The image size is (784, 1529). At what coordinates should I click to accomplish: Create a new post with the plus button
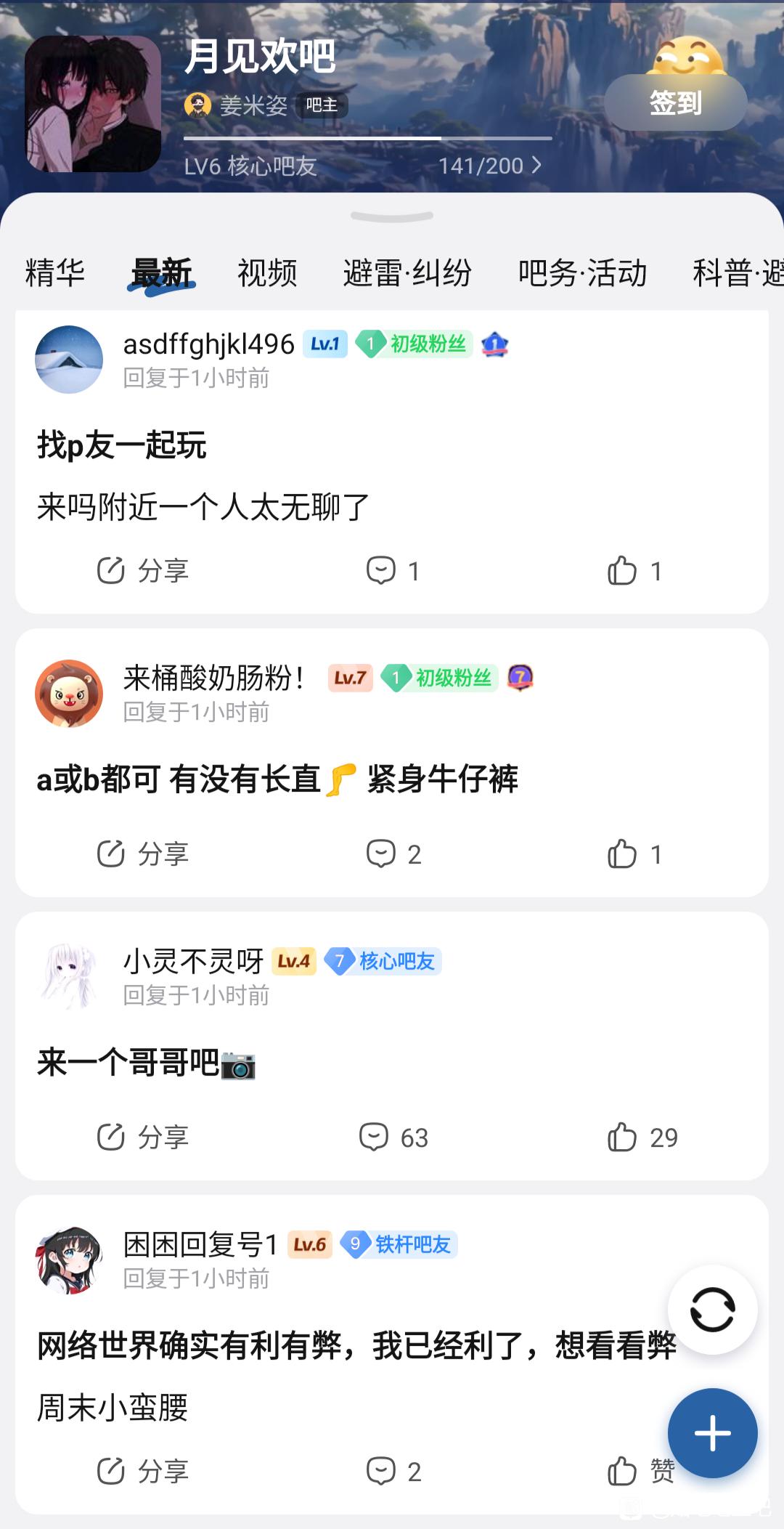coord(712,1433)
